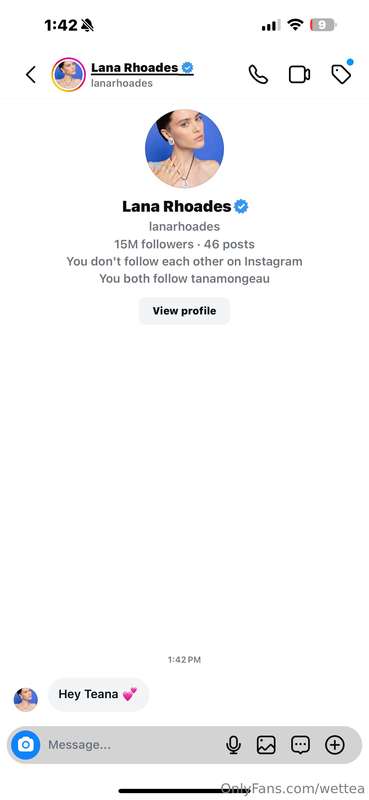Record a voice message with microphone
369x800 pixels.
click(233, 745)
